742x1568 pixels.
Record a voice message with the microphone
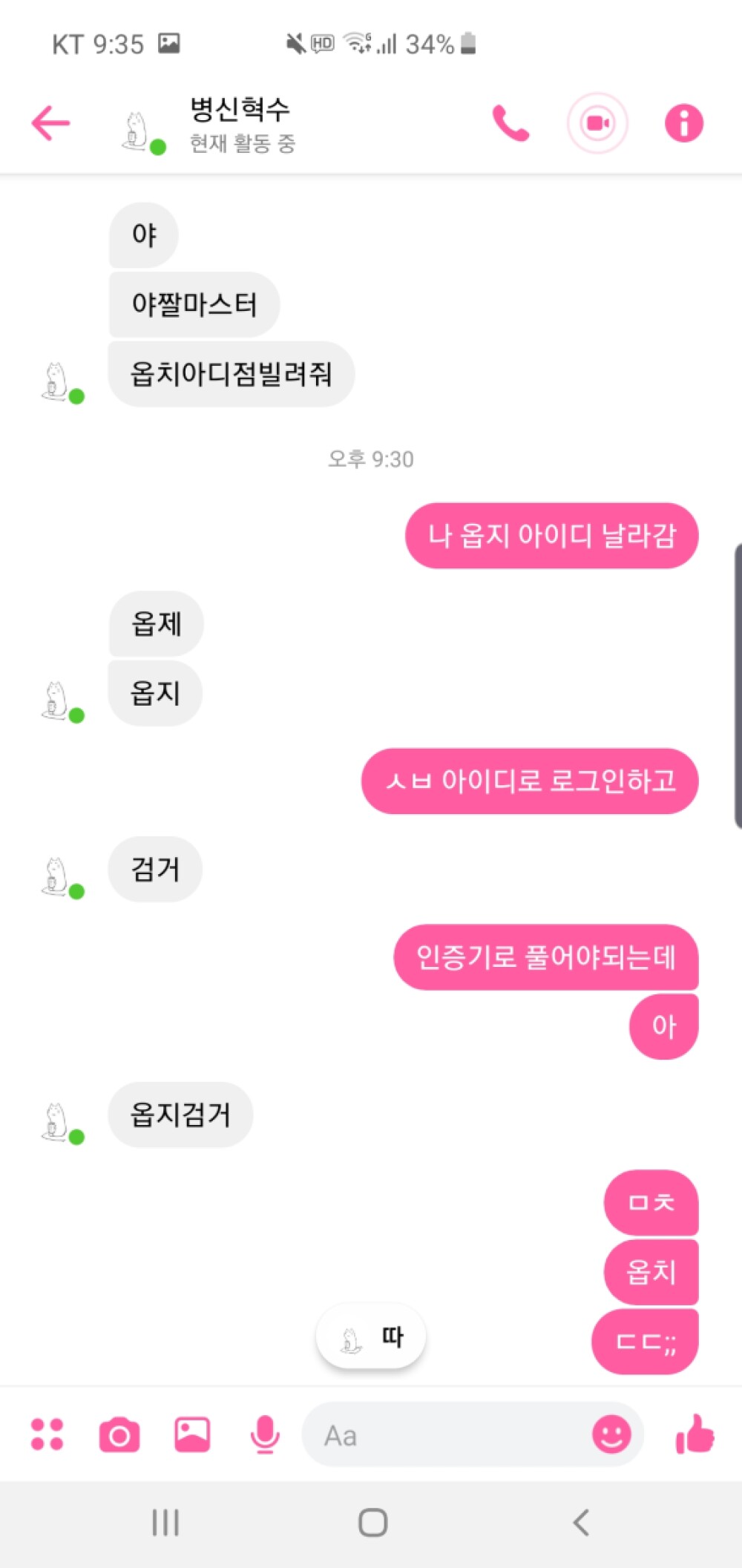(264, 1434)
